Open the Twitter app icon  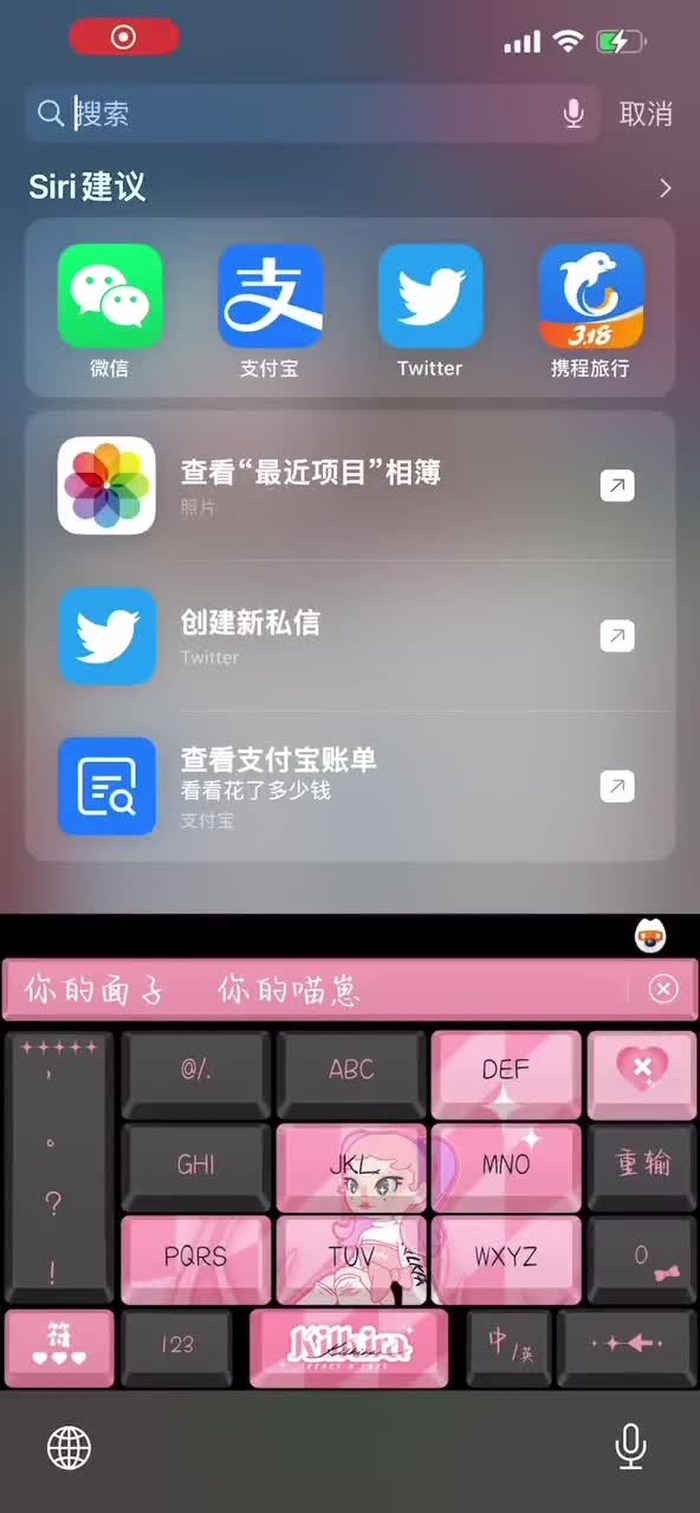430,297
